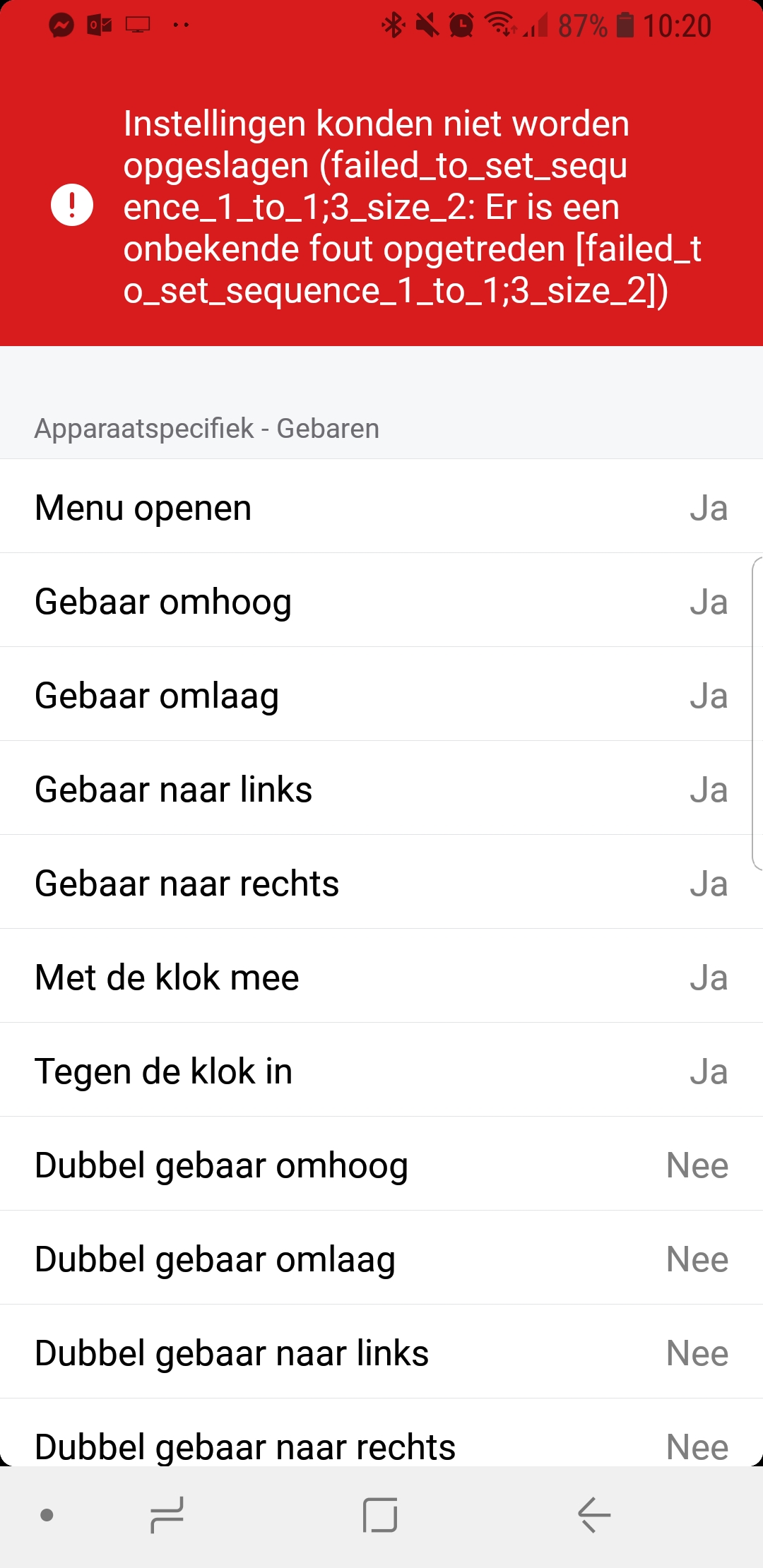Edit the Met de klok mee setting
The image size is (763, 1568).
381,977
